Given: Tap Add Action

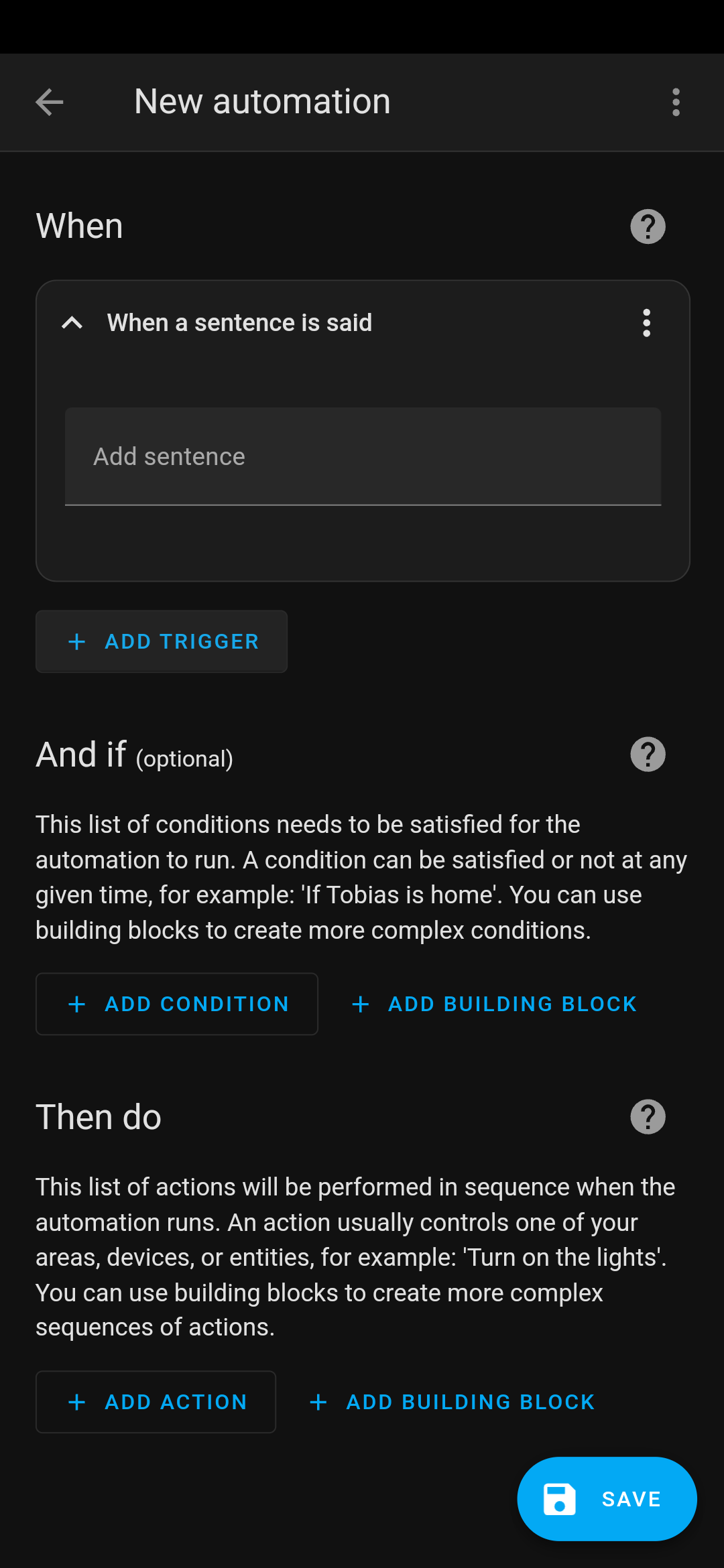Looking at the screenshot, I should pyautogui.click(x=156, y=1402).
